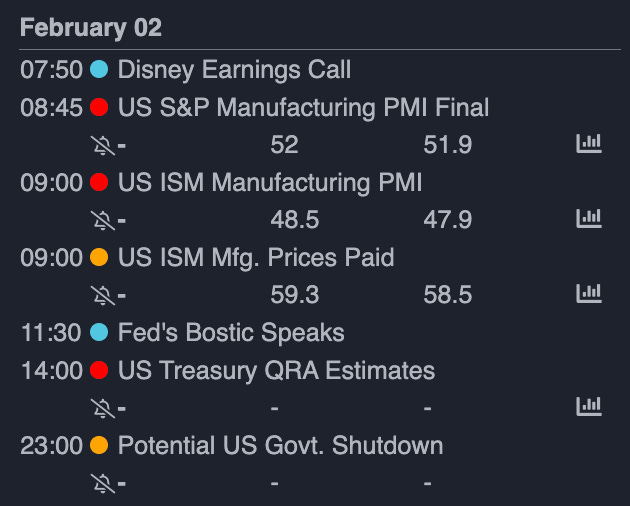This screenshot has height=506, width=630.
Task: Open chart for US ISM Mfg. Prices Paid
Action: tap(589, 294)
